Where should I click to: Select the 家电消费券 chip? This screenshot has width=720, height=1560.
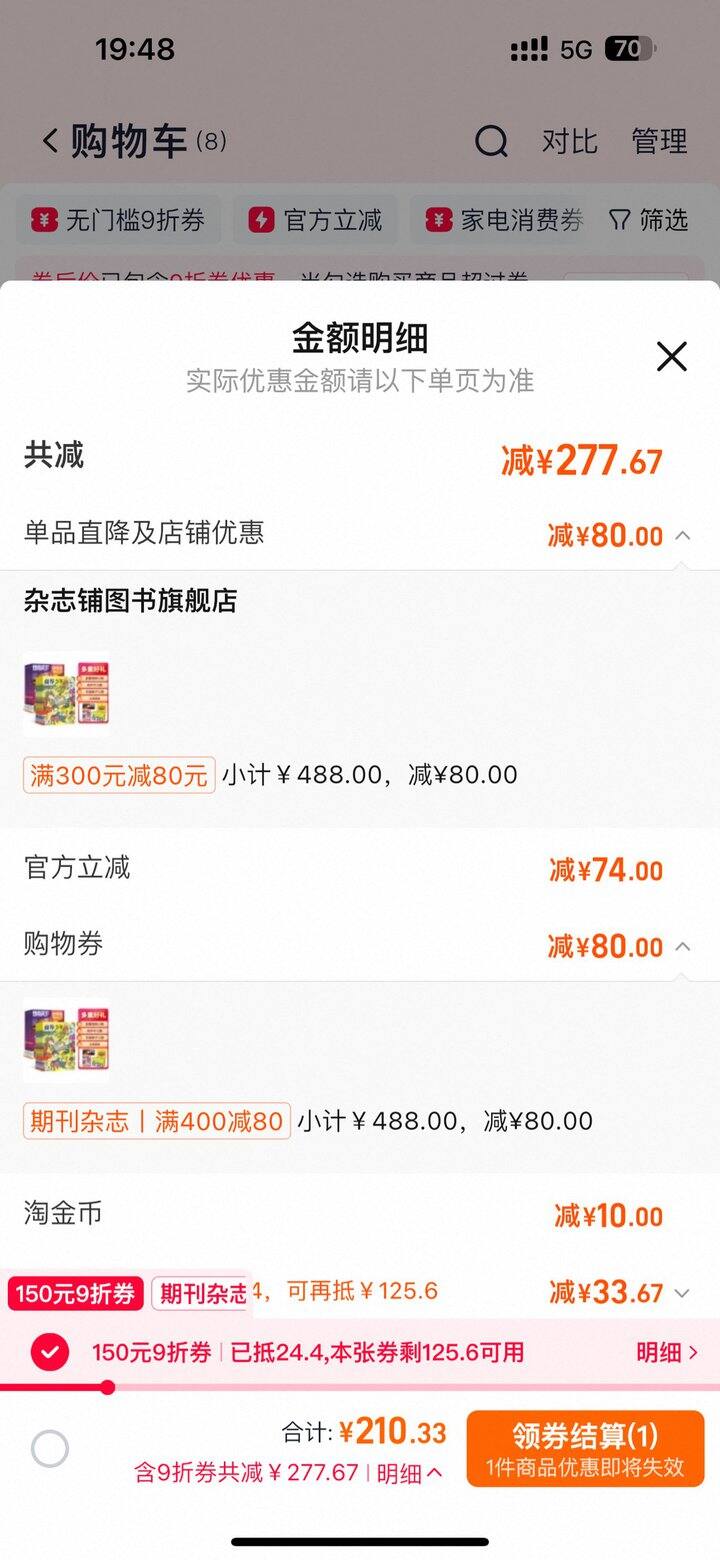(506, 220)
